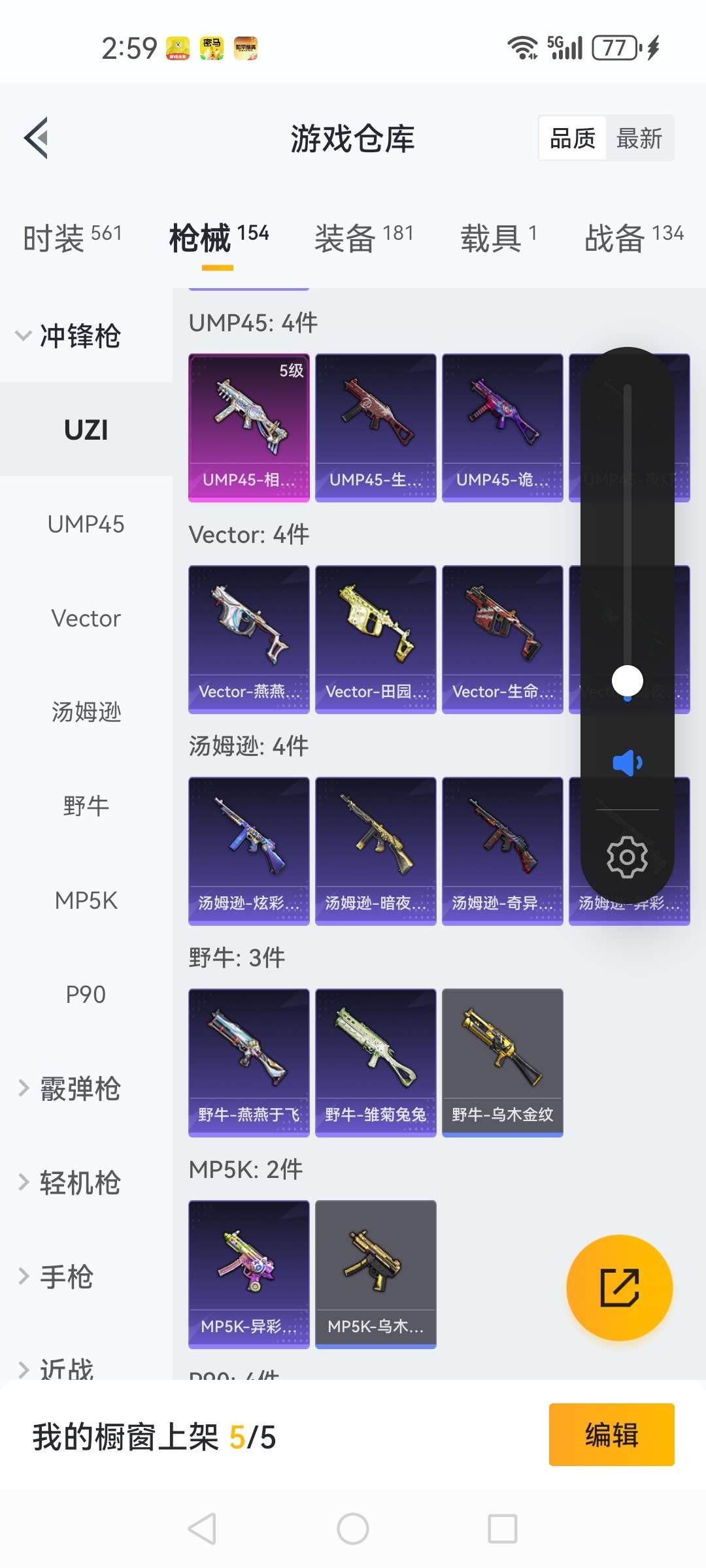Go back from the 游戏仓库 screen
706x1568 pixels.
37,138
